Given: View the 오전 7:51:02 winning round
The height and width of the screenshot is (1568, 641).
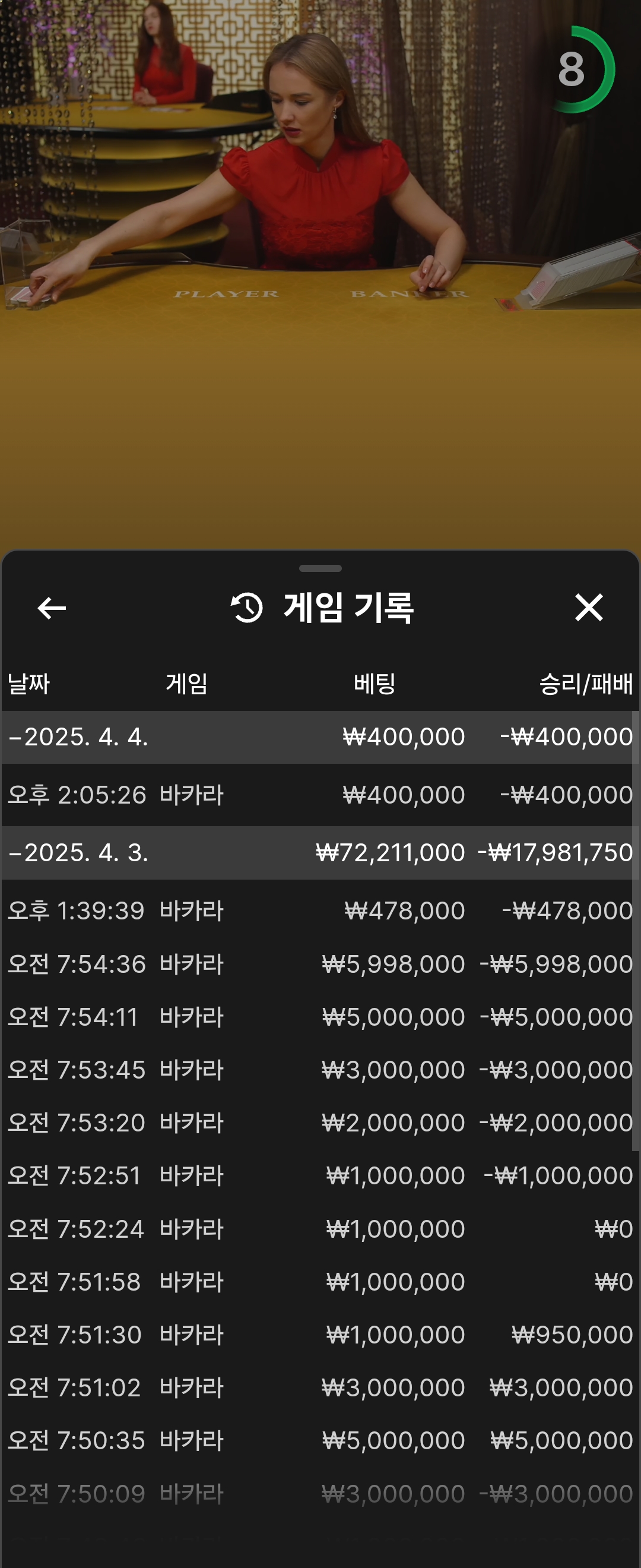Looking at the screenshot, I should click(320, 1388).
